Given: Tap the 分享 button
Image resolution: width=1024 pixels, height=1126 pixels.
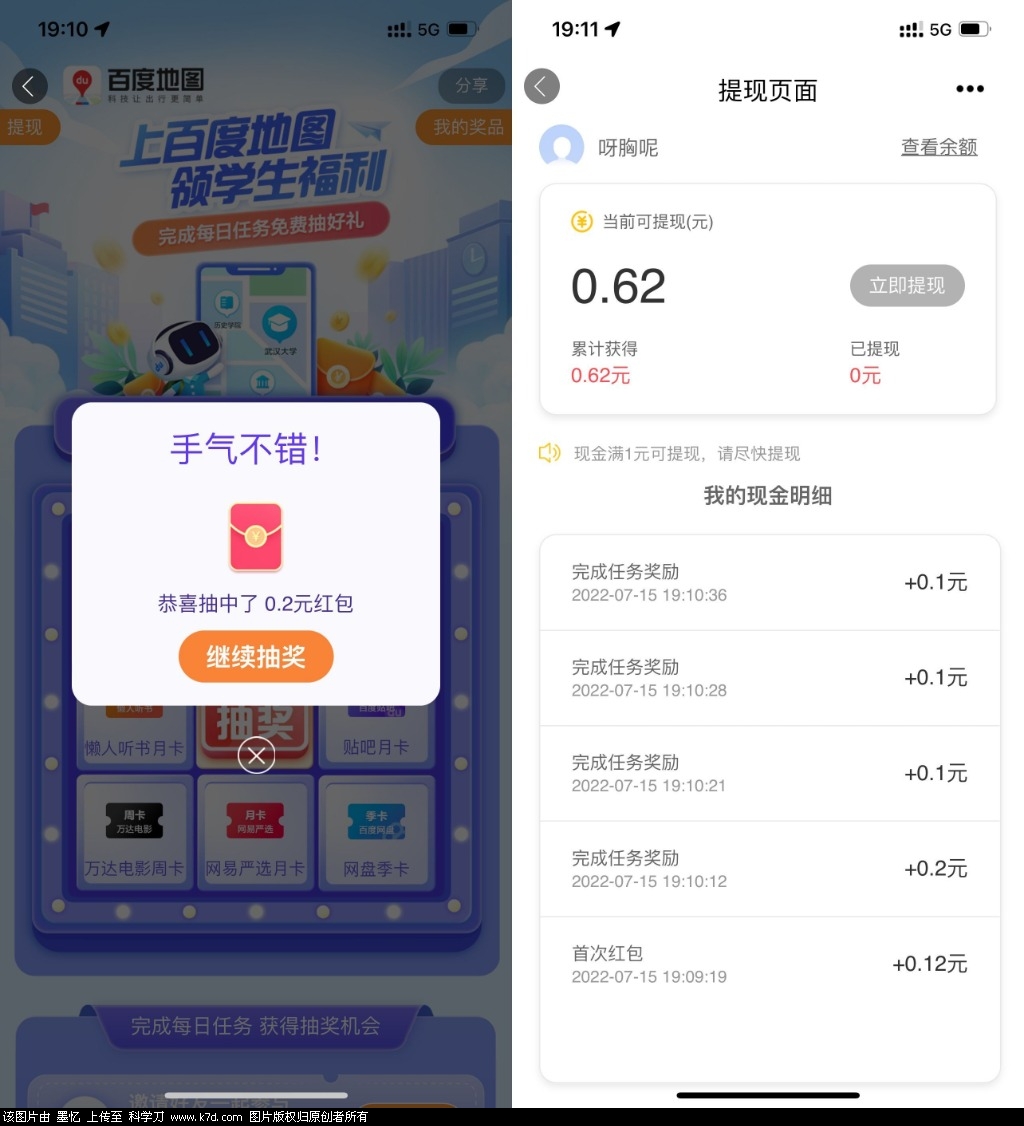Looking at the screenshot, I should tap(471, 86).
